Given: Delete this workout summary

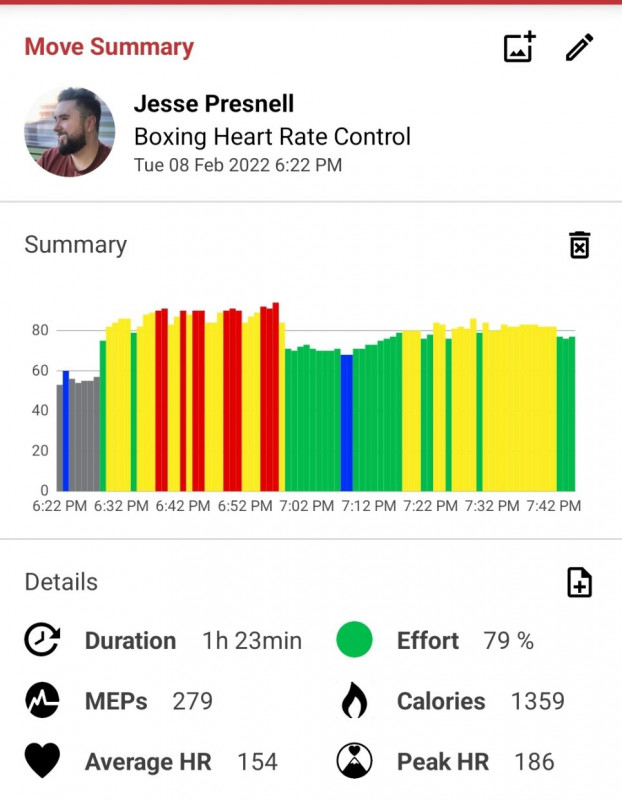Looking at the screenshot, I should (579, 245).
